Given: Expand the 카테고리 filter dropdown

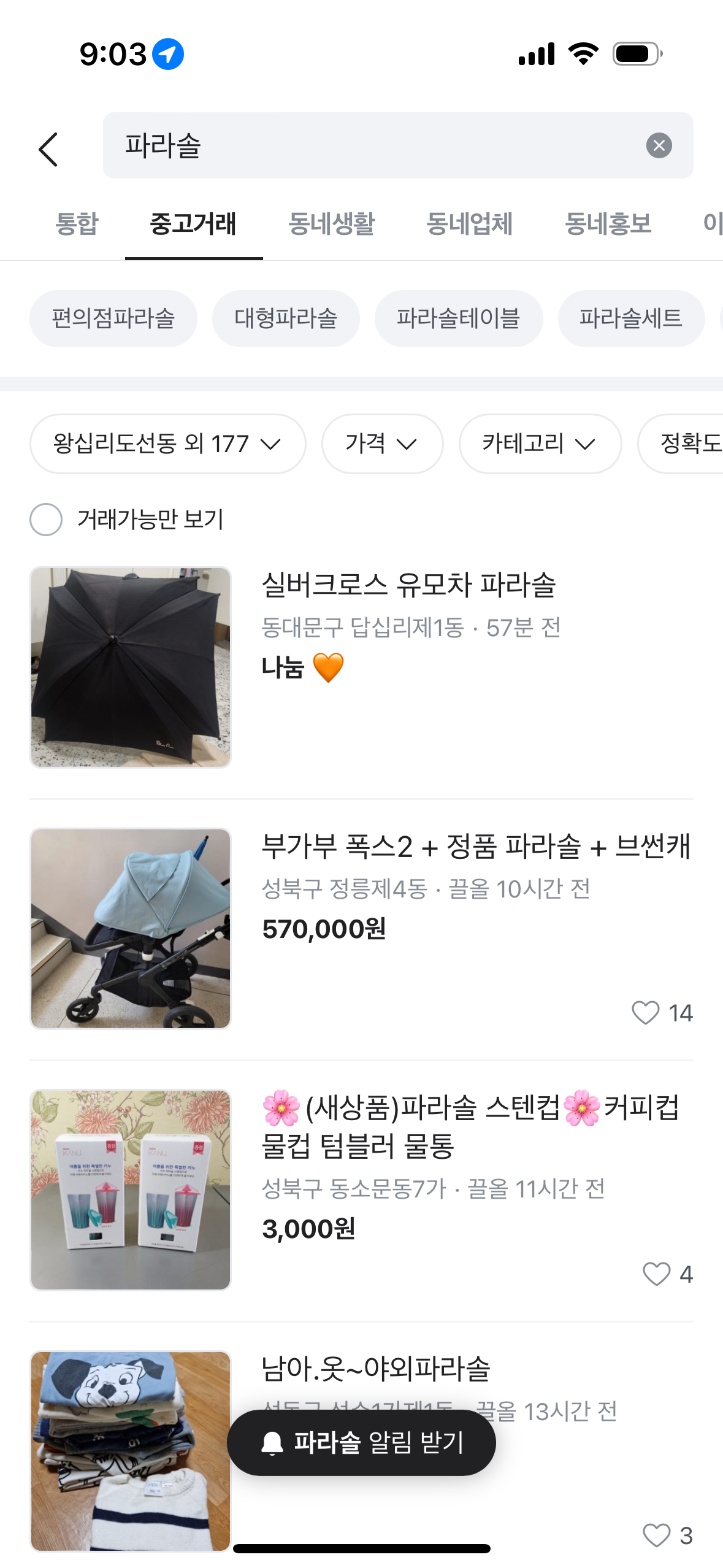Looking at the screenshot, I should click(x=540, y=444).
